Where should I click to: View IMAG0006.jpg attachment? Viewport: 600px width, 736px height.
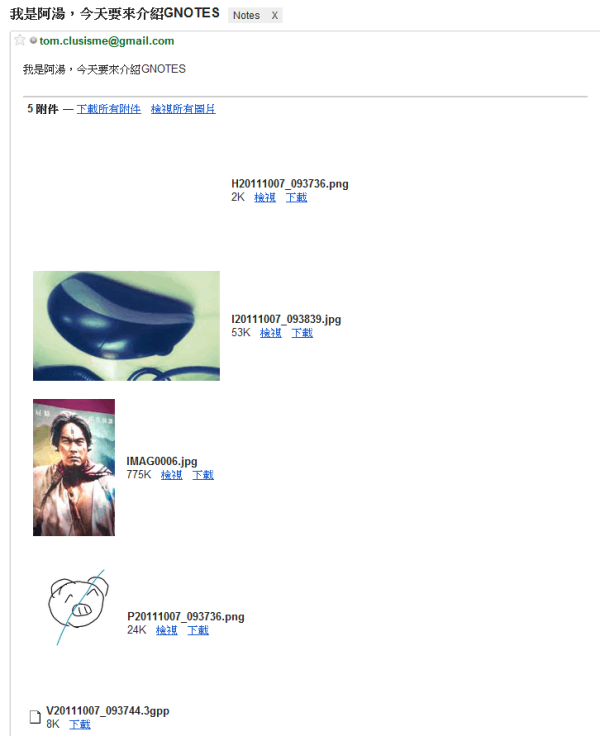click(172, 475)
